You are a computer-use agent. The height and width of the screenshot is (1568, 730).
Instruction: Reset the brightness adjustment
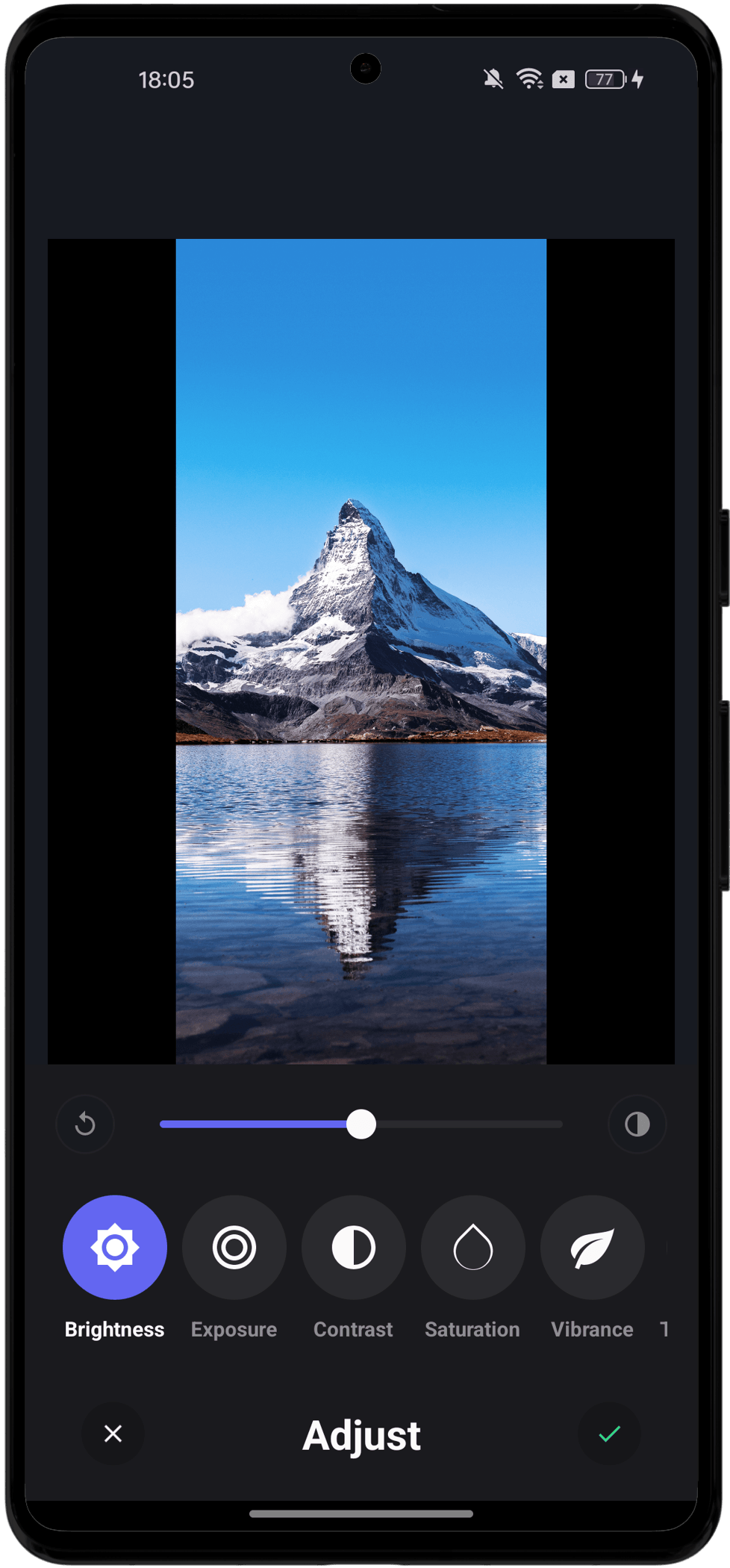85,1124
